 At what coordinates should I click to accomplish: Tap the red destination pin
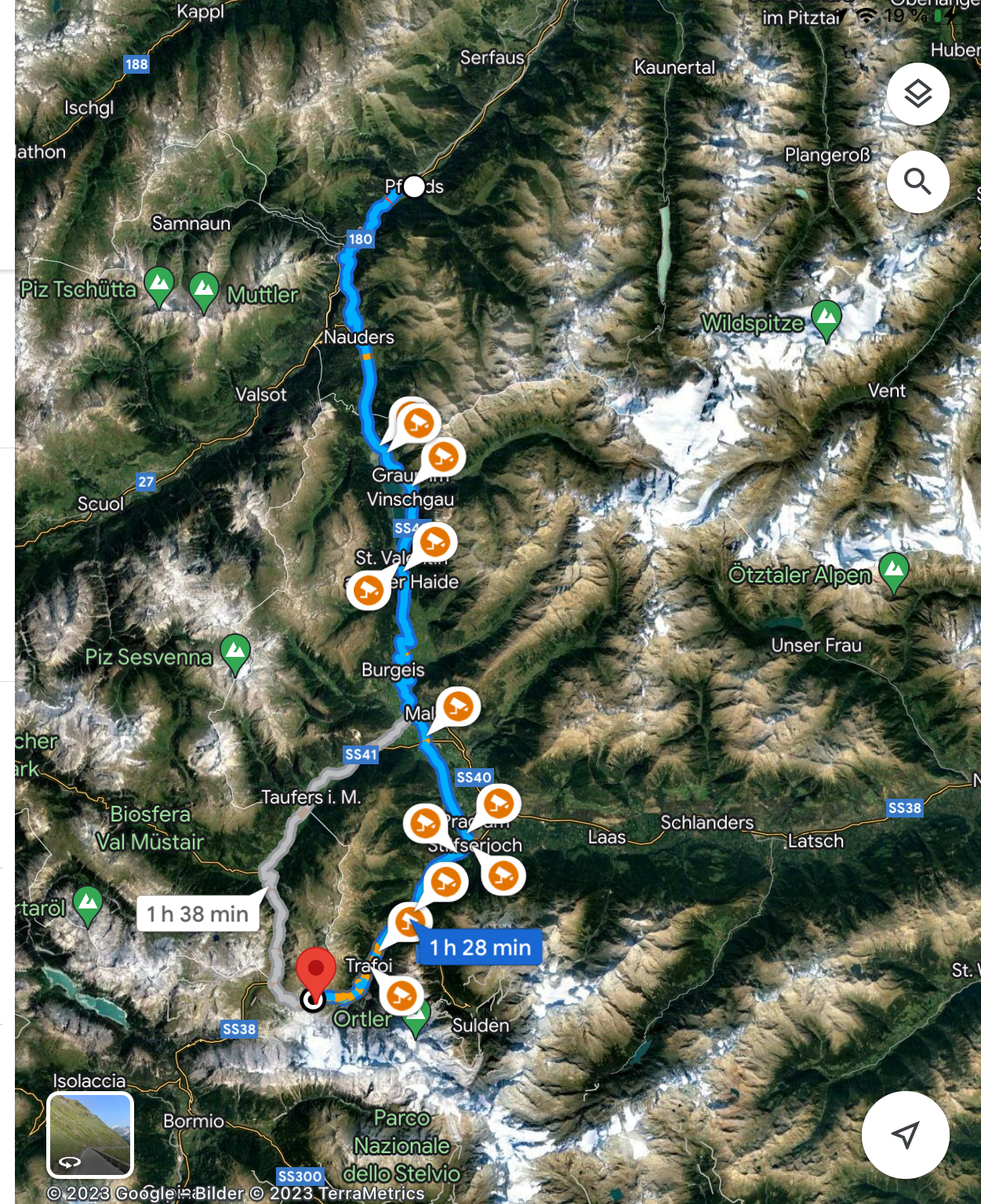click(315, 970)
